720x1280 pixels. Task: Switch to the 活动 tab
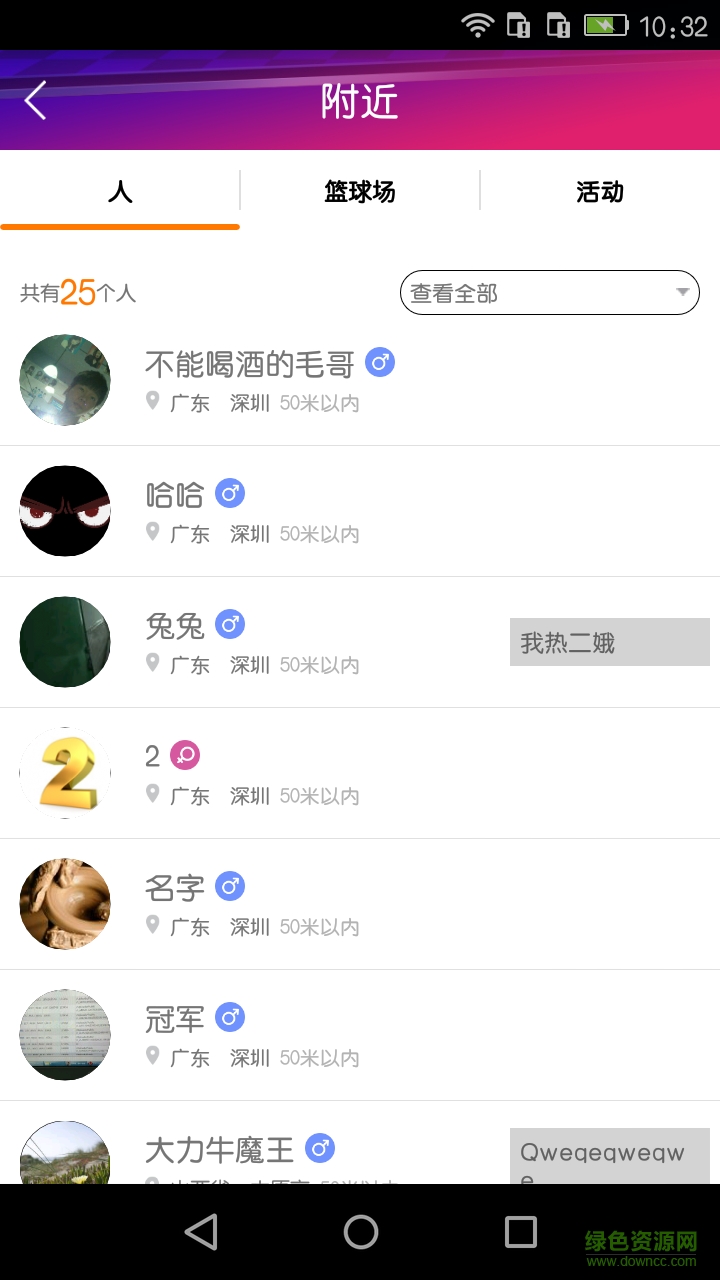pos(600,191)
